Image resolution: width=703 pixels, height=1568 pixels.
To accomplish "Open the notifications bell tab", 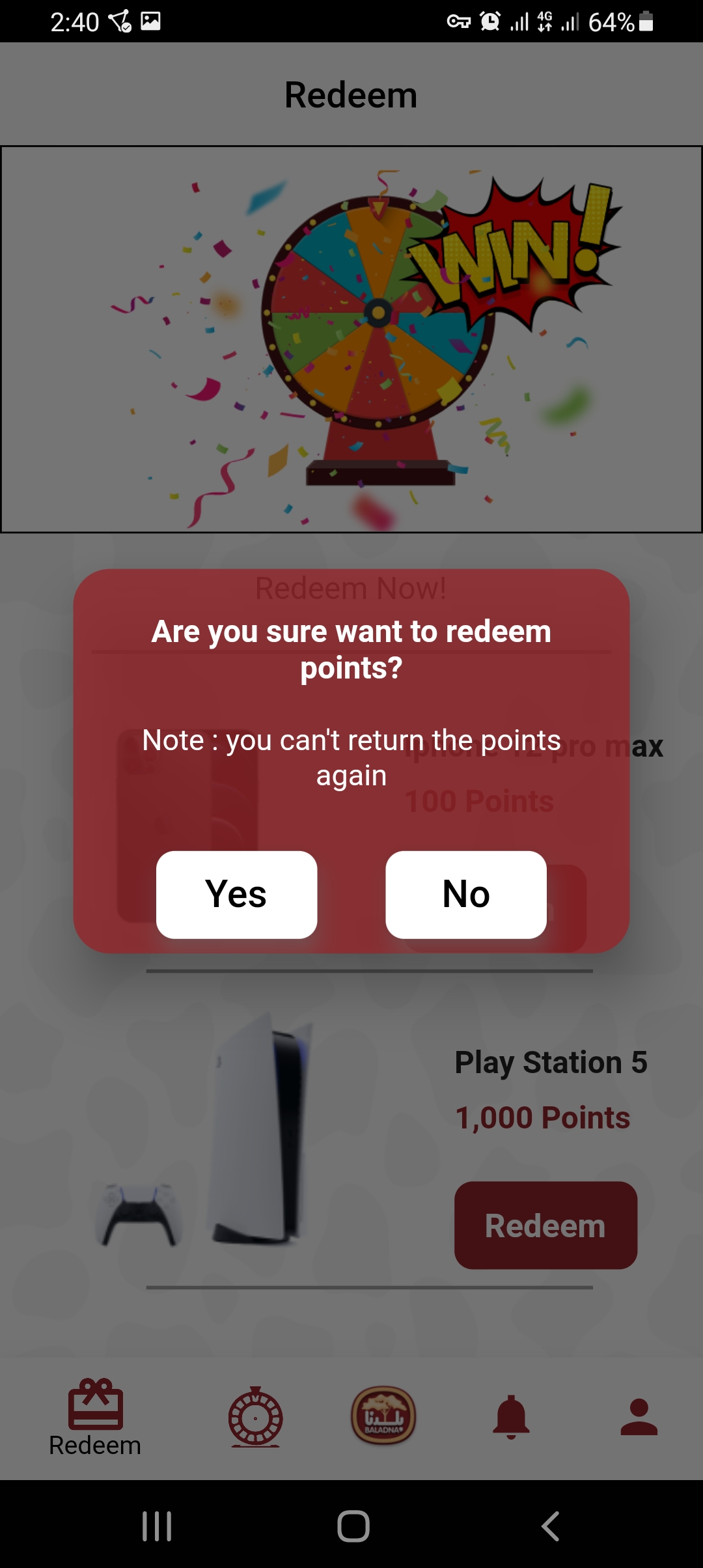I will coord(512,1417).
